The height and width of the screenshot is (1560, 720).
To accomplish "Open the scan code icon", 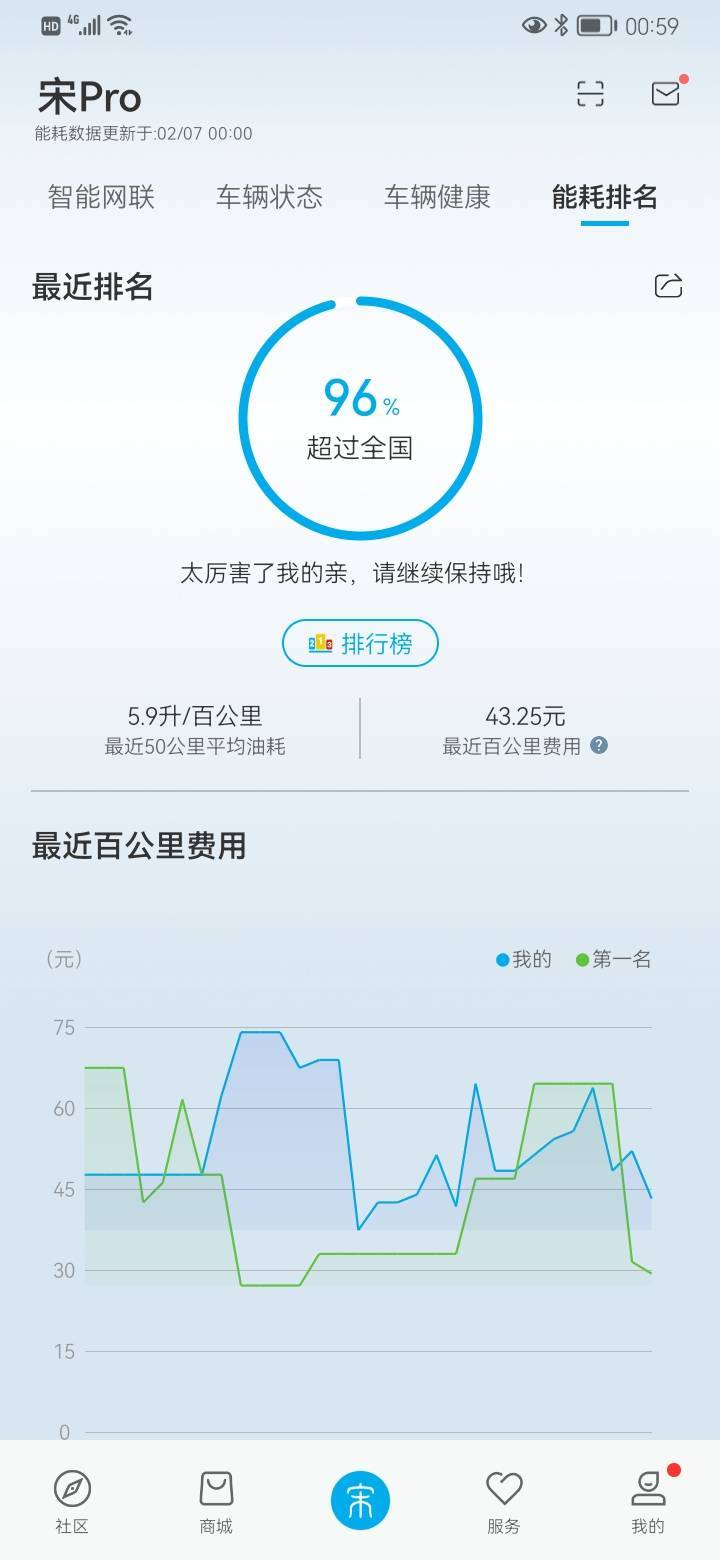I will tap(591, 94).
